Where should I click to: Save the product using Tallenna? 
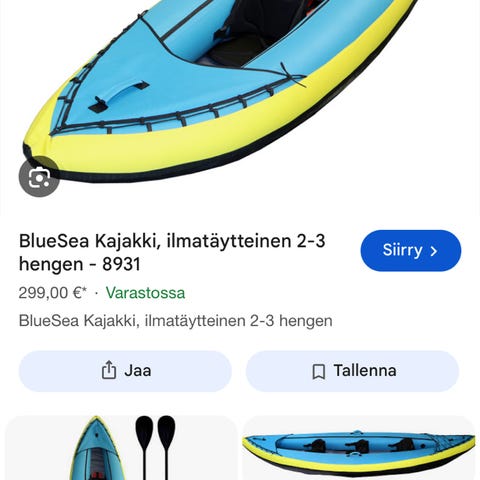click(x=352, y=371)
